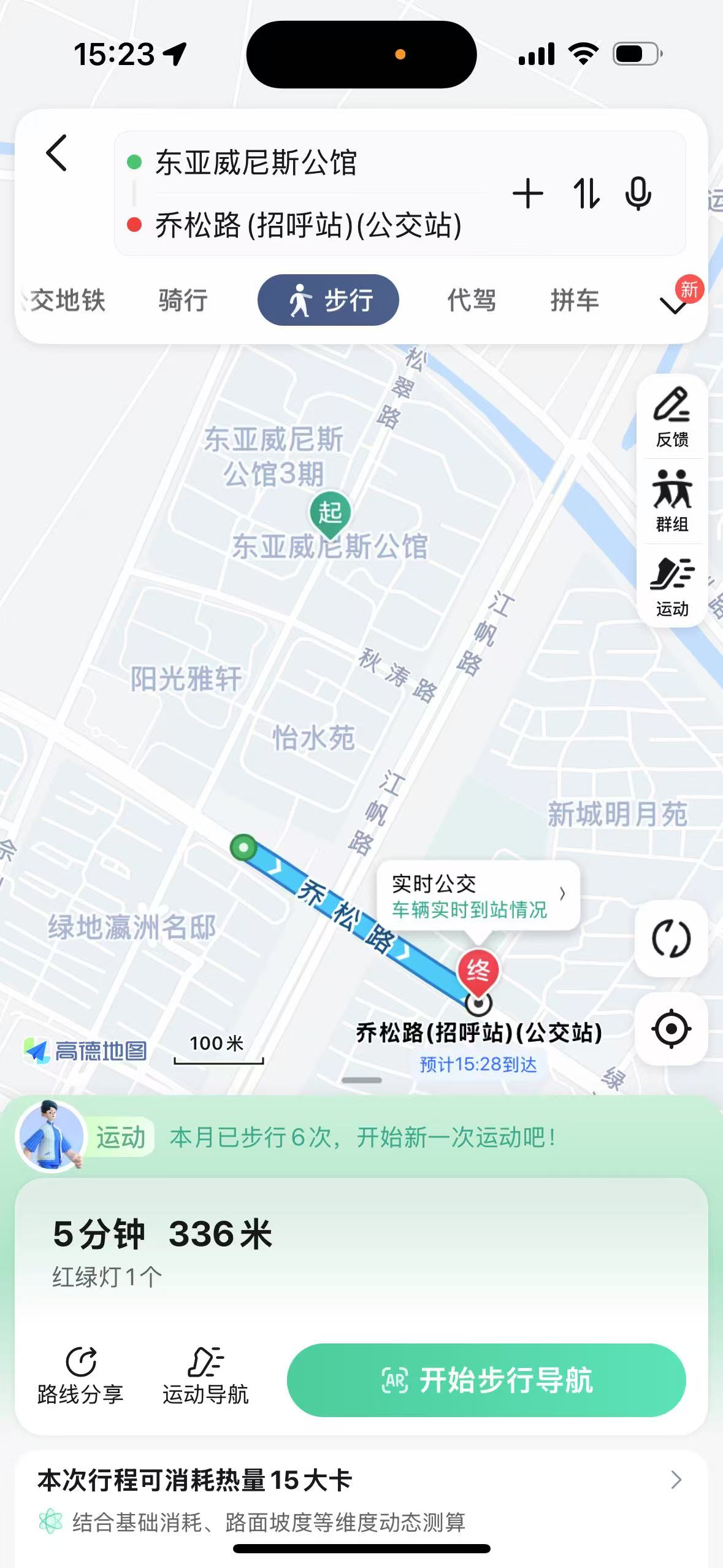This screenshot has height=1568, width=723.
Task: Open the 反馈 feedback tool
Action: click(x=672, y=417)
